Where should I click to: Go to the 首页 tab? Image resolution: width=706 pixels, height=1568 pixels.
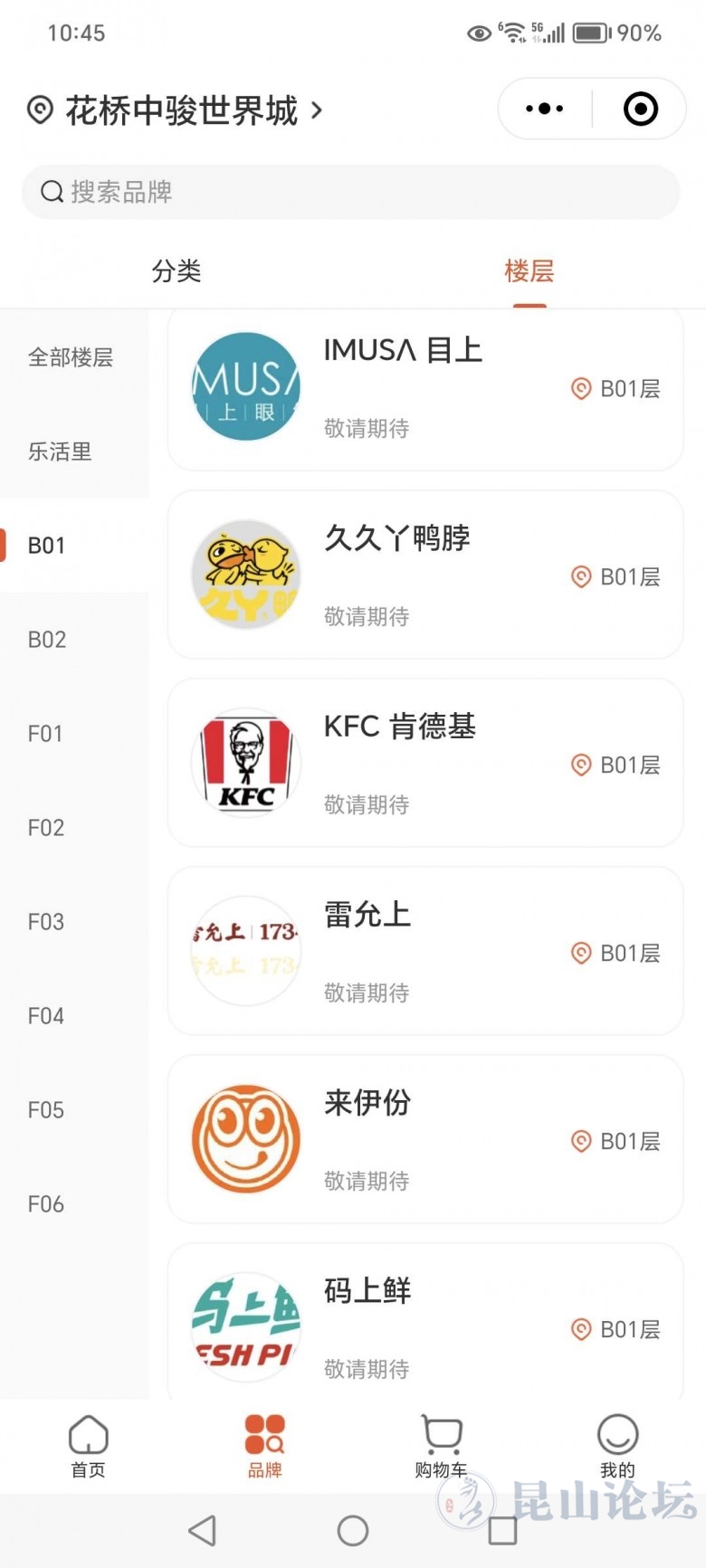pos(88,1447)
